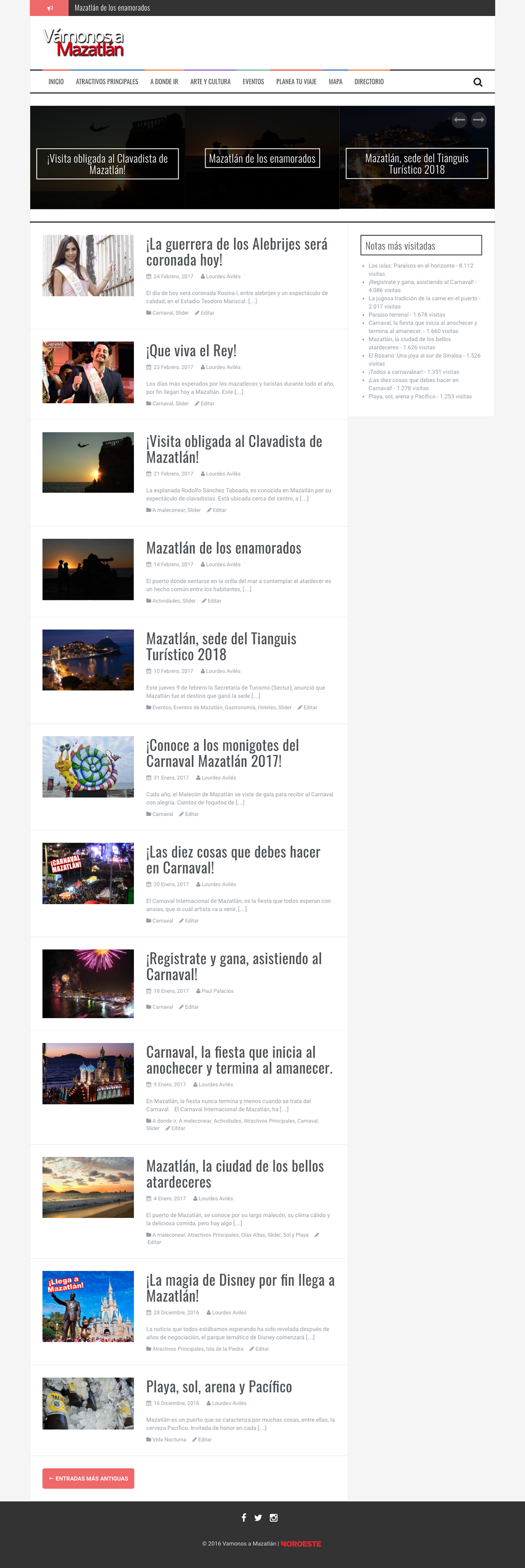Screen dimensions: 525x1568
Task: Open ATRACTIVOS PRINCIPALES in the navigation
Action: tap(106, 81)
